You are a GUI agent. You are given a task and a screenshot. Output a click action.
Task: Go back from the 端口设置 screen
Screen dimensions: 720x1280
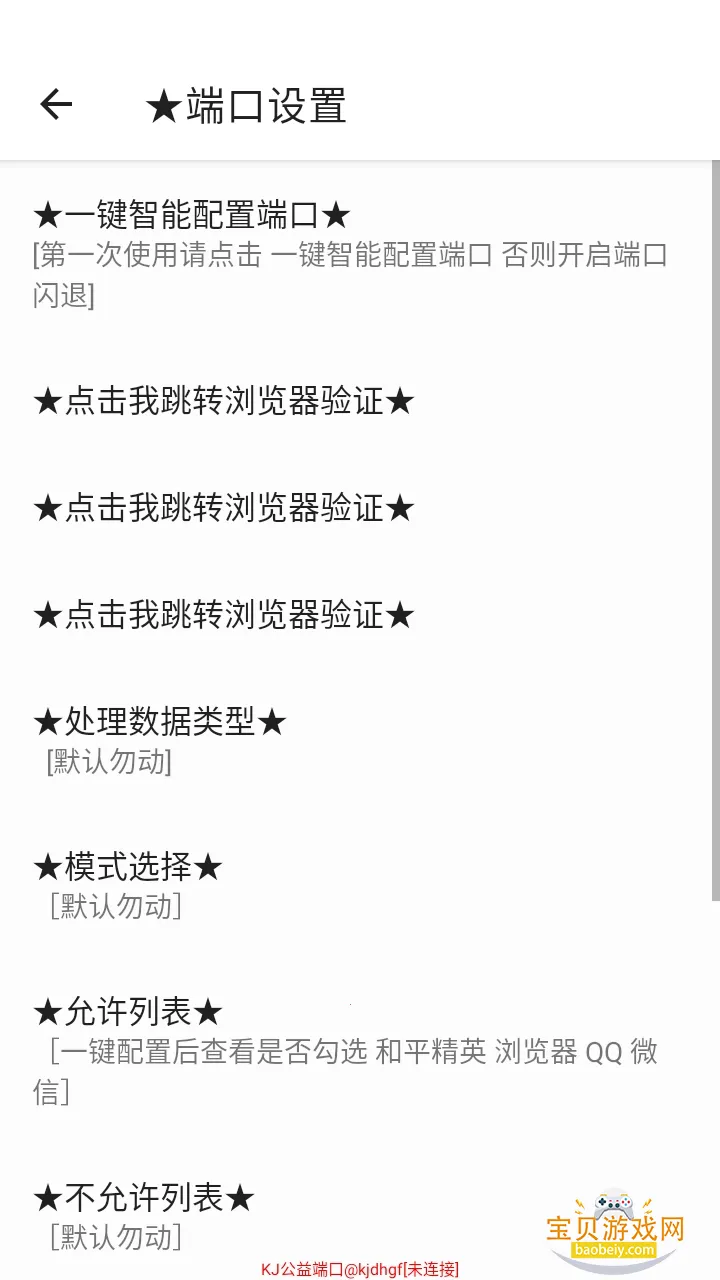[56, 105]
